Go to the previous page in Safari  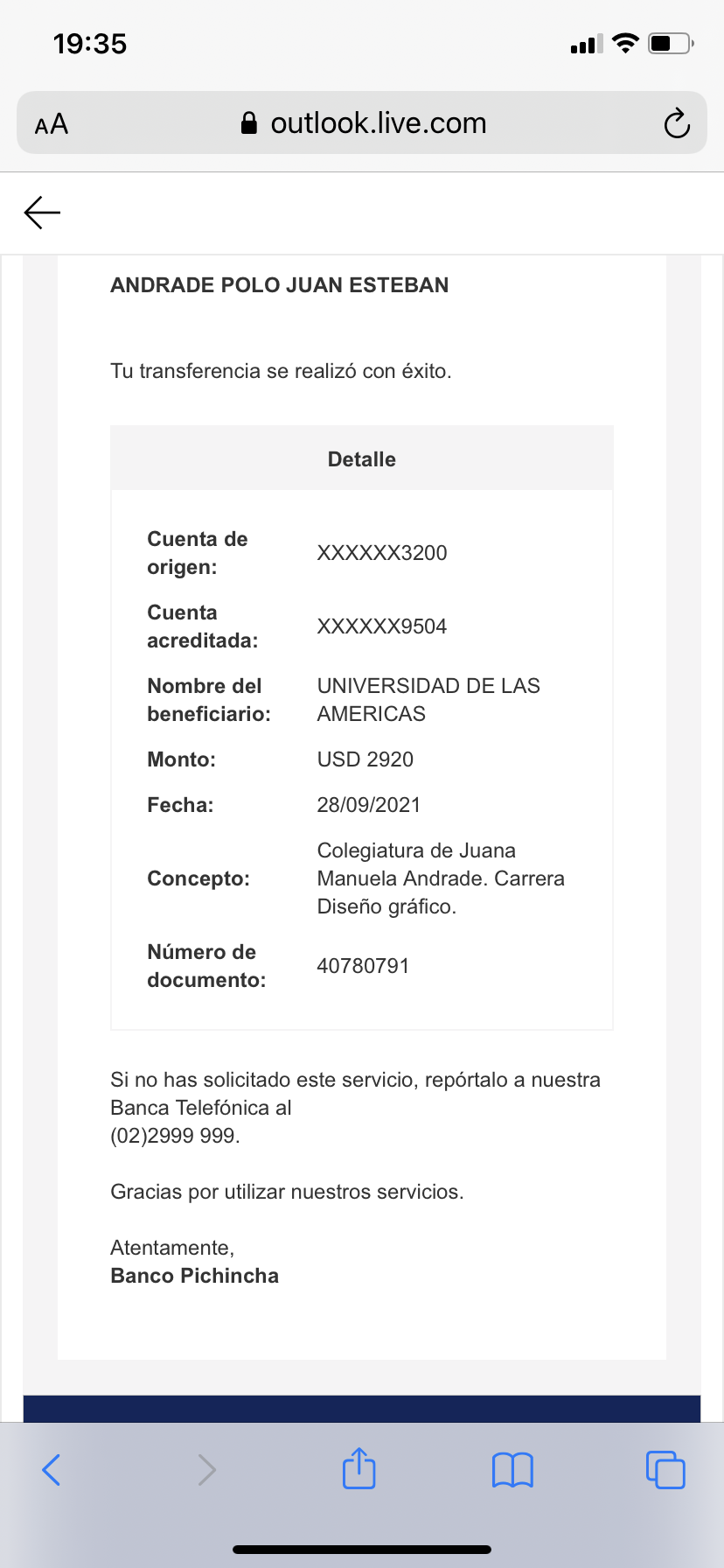pos(52,1469)
